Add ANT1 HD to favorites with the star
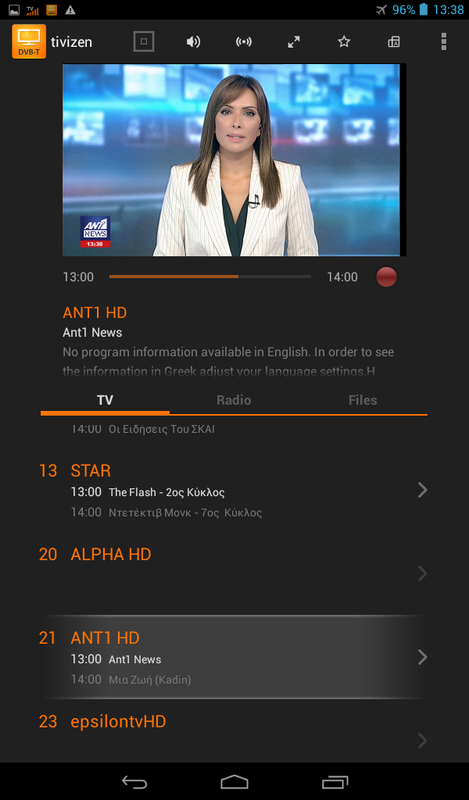 [x=344, y=41]
